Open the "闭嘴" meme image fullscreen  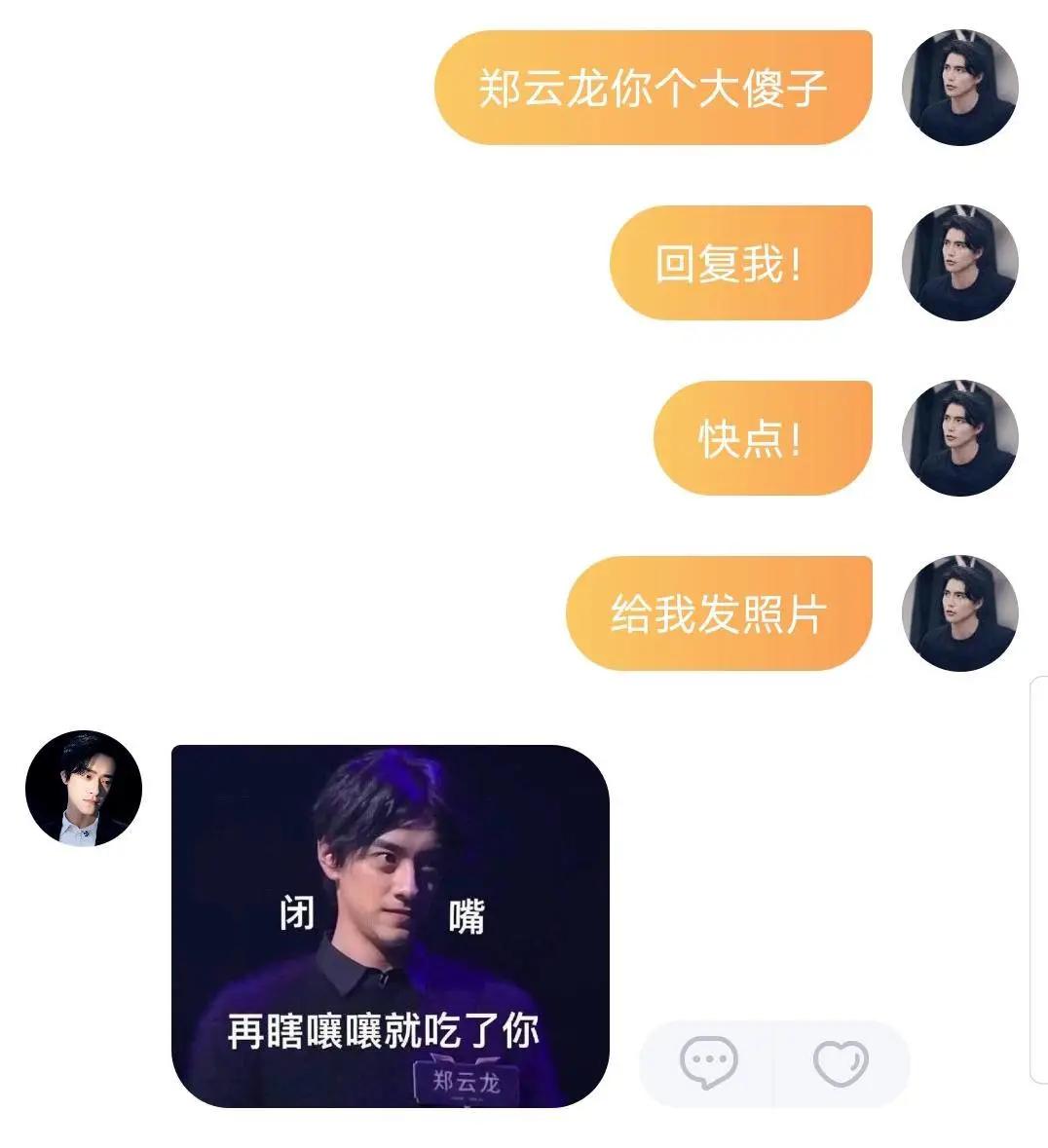(x=390, y=925)
